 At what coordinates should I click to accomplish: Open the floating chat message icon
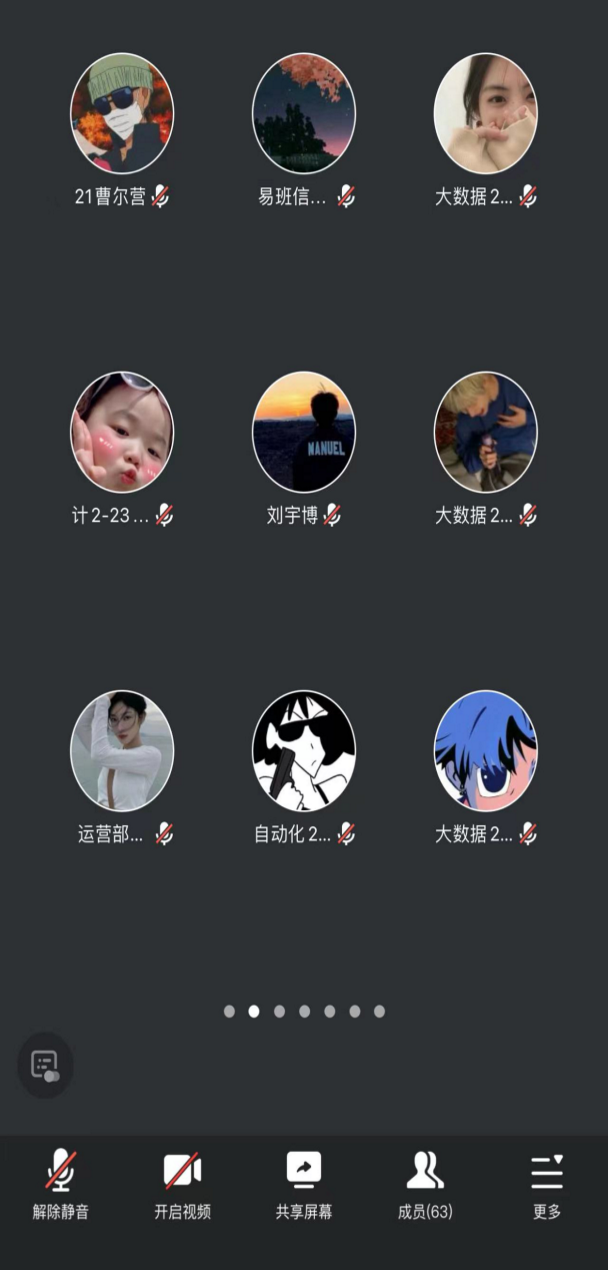45,1064
